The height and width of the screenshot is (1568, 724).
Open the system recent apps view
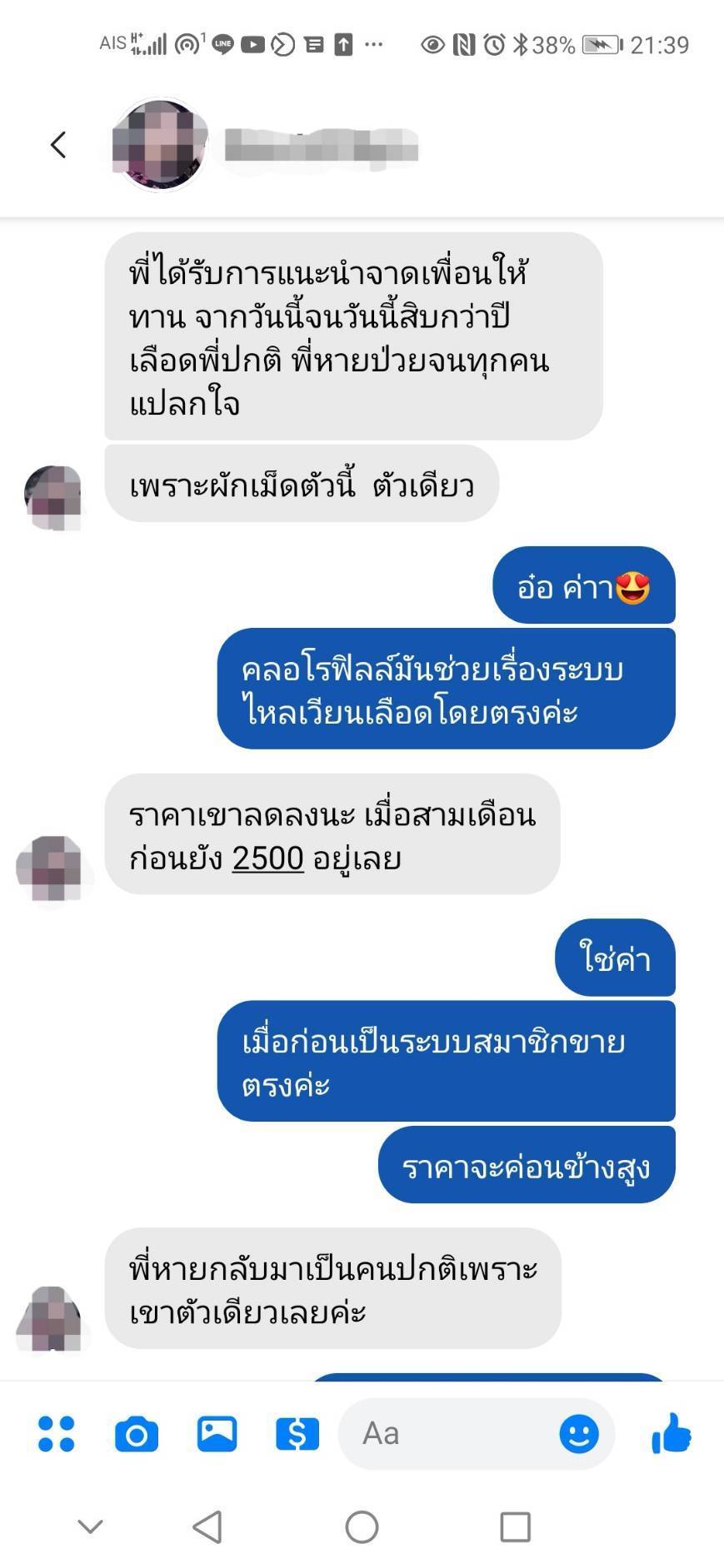coord(515,1526)
